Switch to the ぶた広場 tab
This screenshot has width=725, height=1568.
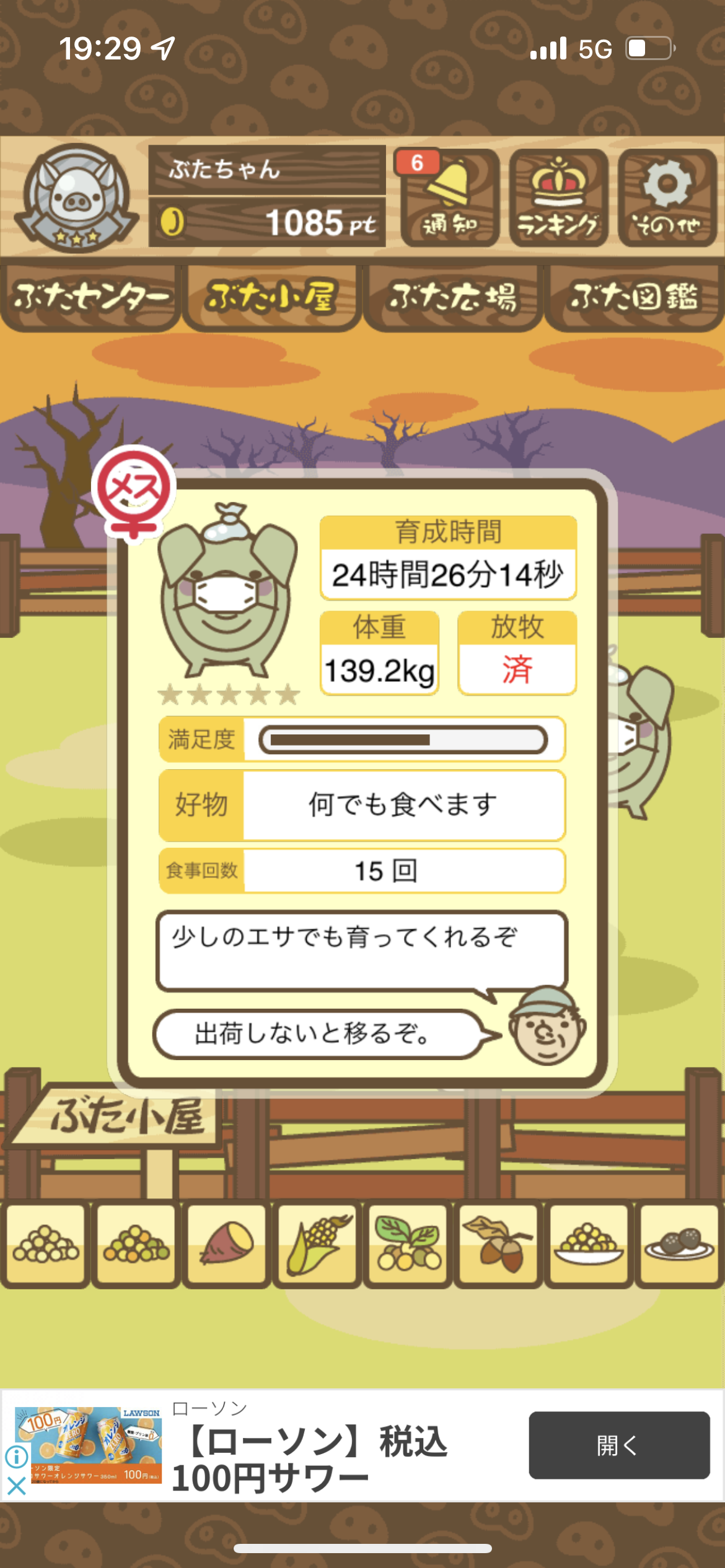tap(453, 298)
